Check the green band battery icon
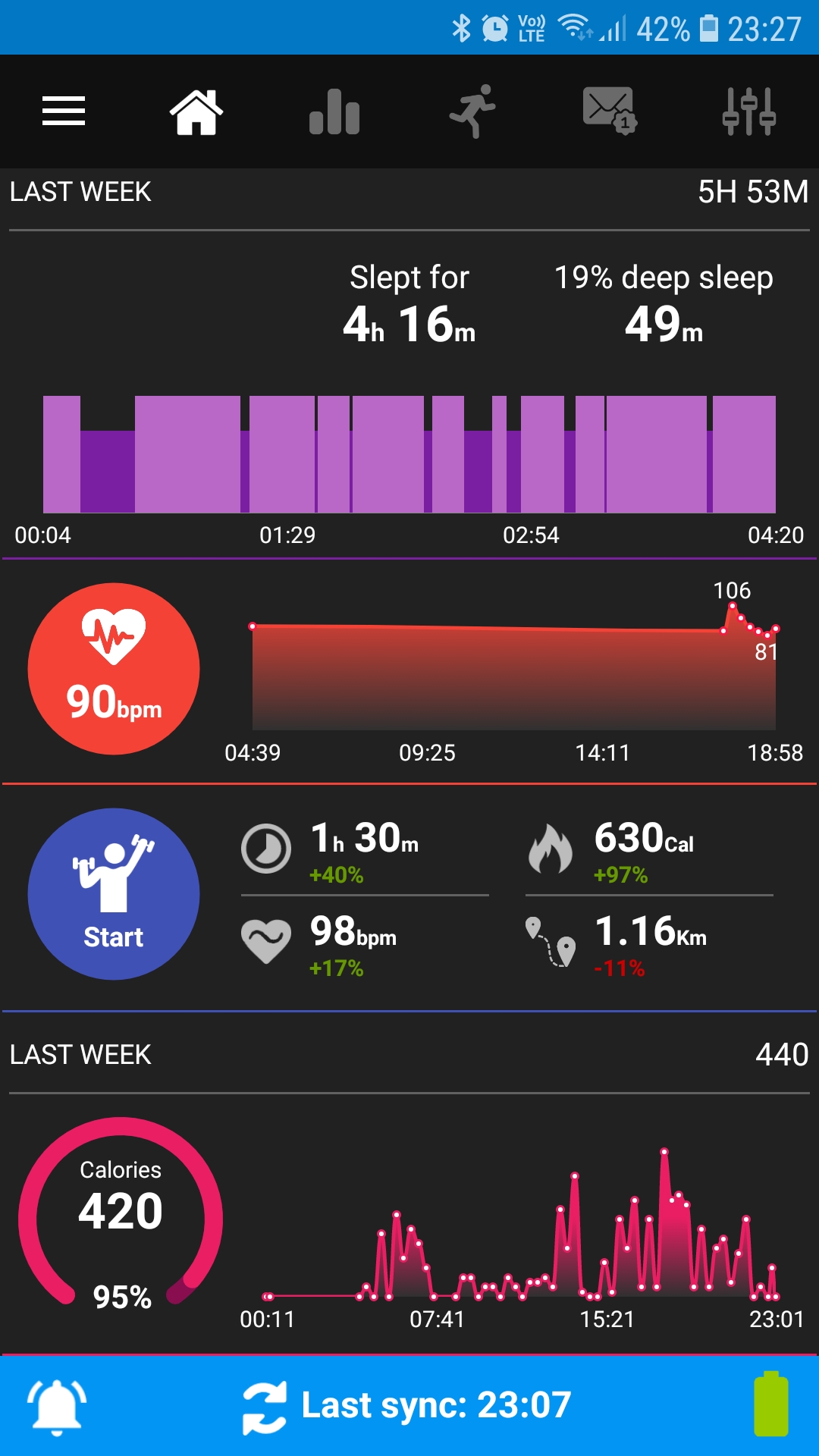The width and height of the screenshot is (819, 1456). [x=771, y=1405]
